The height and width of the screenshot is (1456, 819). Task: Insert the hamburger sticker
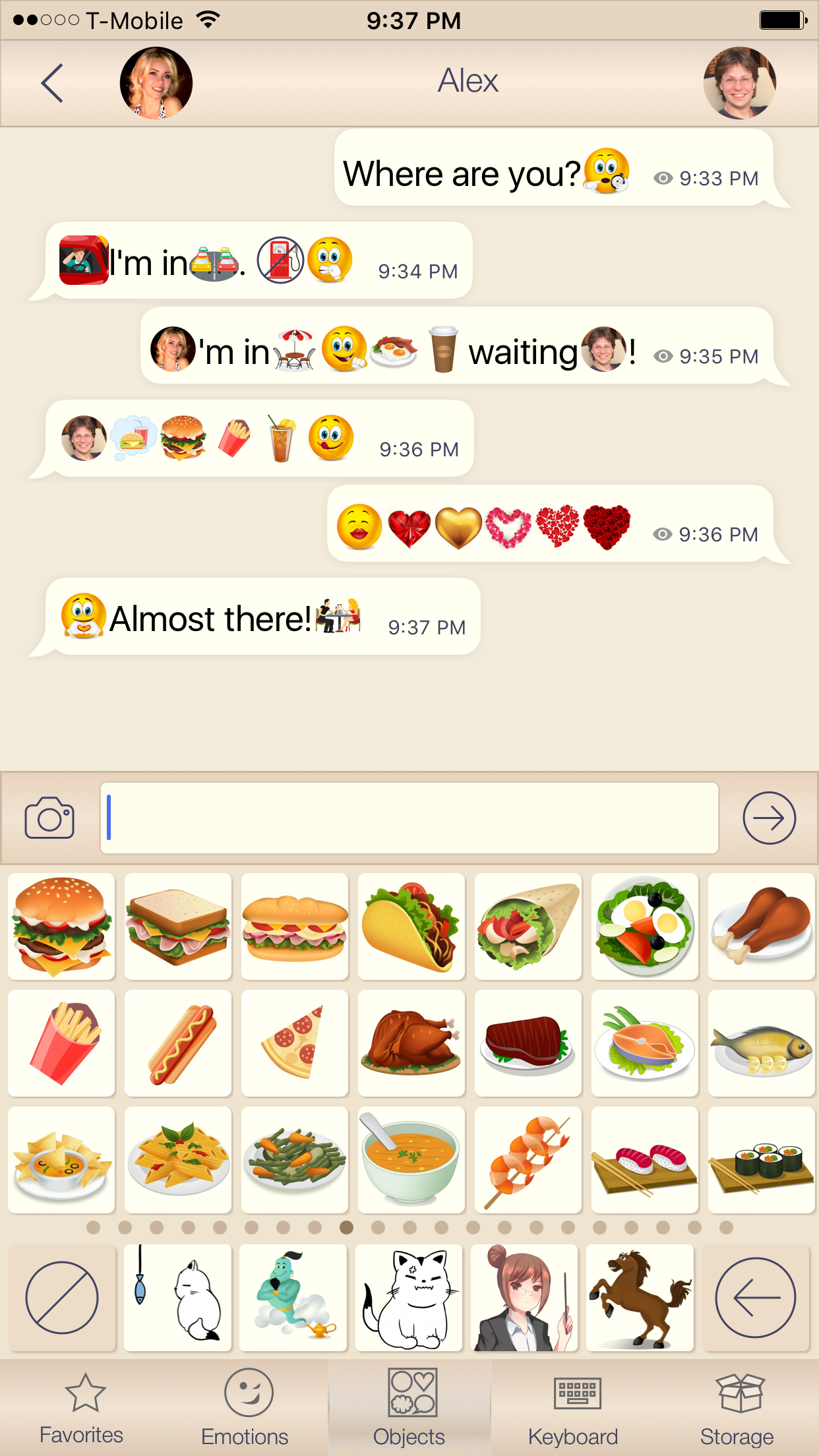point(61,926)
